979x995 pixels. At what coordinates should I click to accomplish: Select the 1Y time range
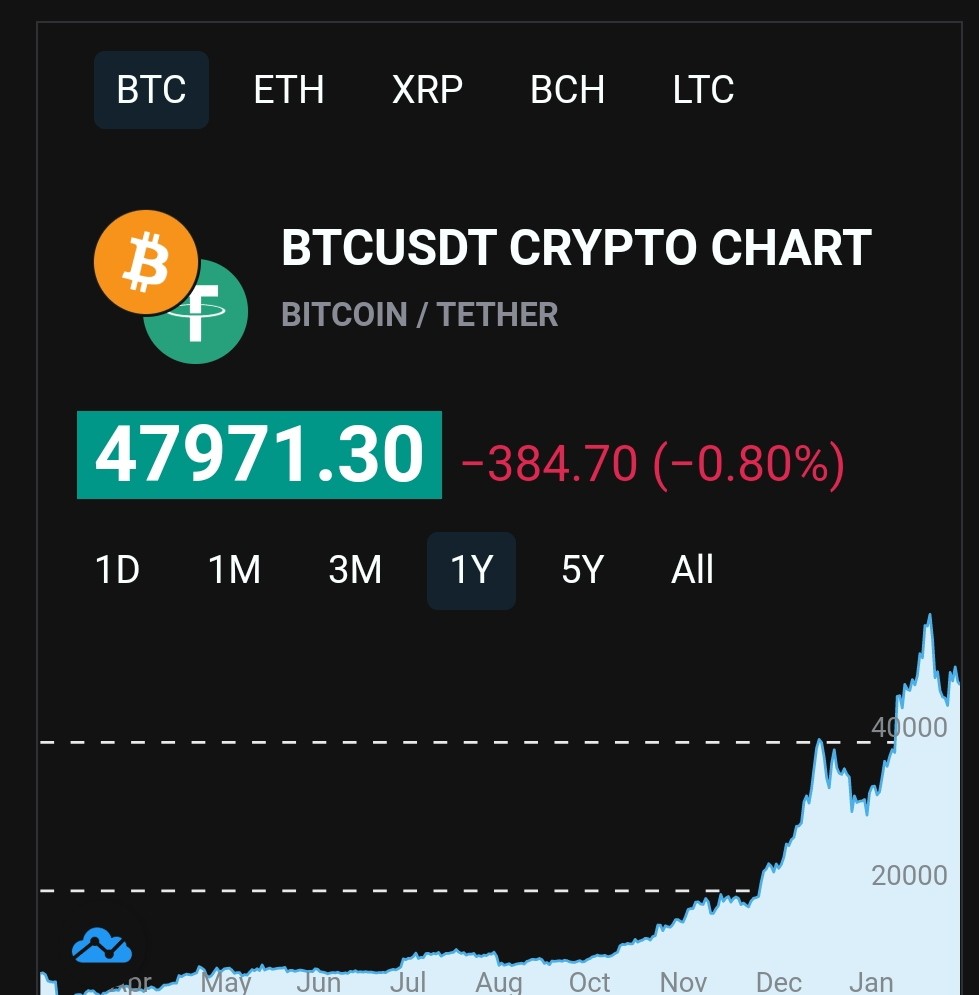point(471,570)
